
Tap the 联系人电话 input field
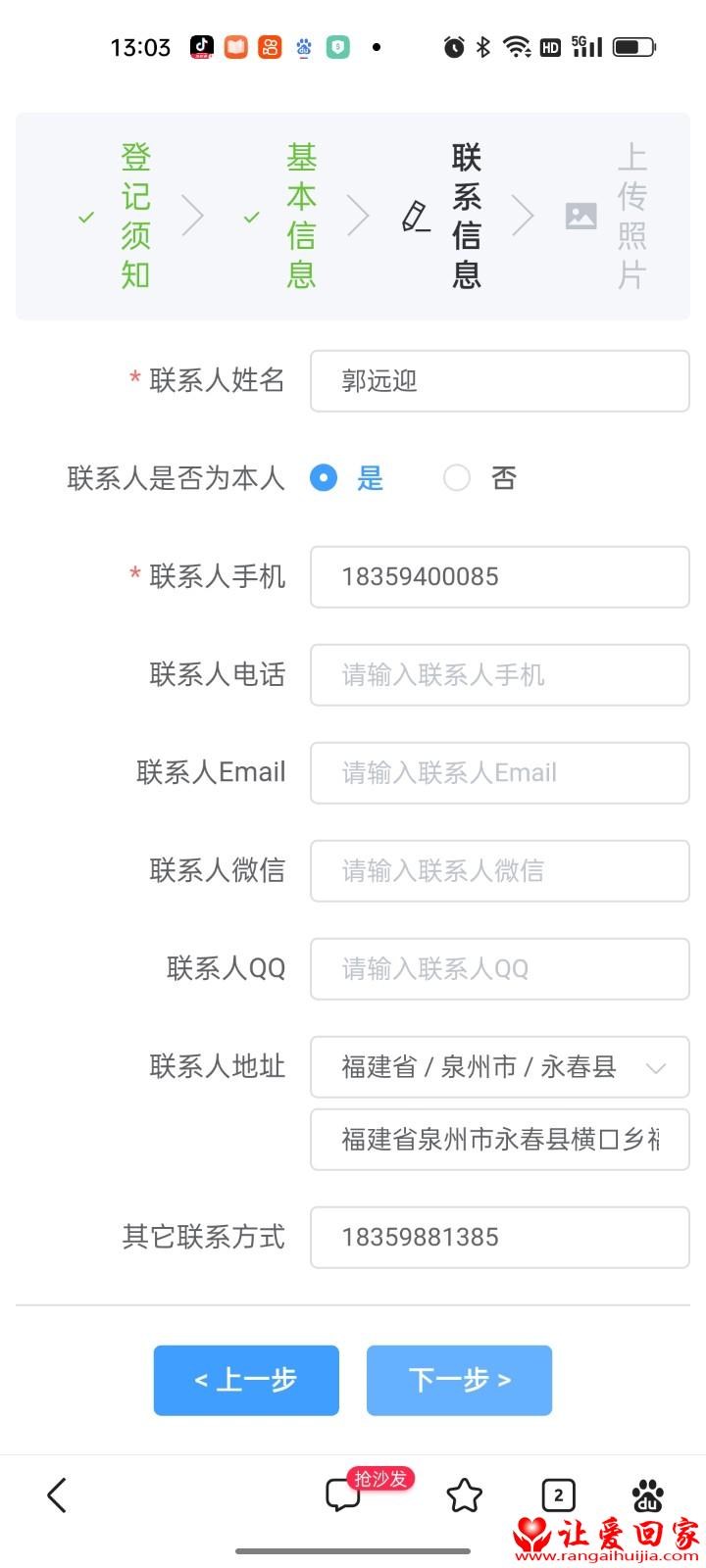(500, 675)
